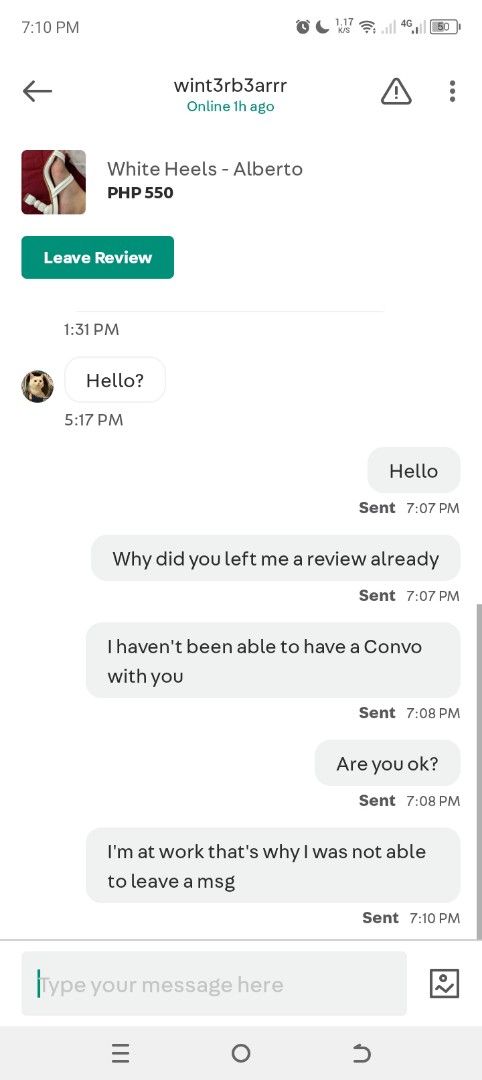Open wint3rb3arrr's profile from the header

[230, 86]
